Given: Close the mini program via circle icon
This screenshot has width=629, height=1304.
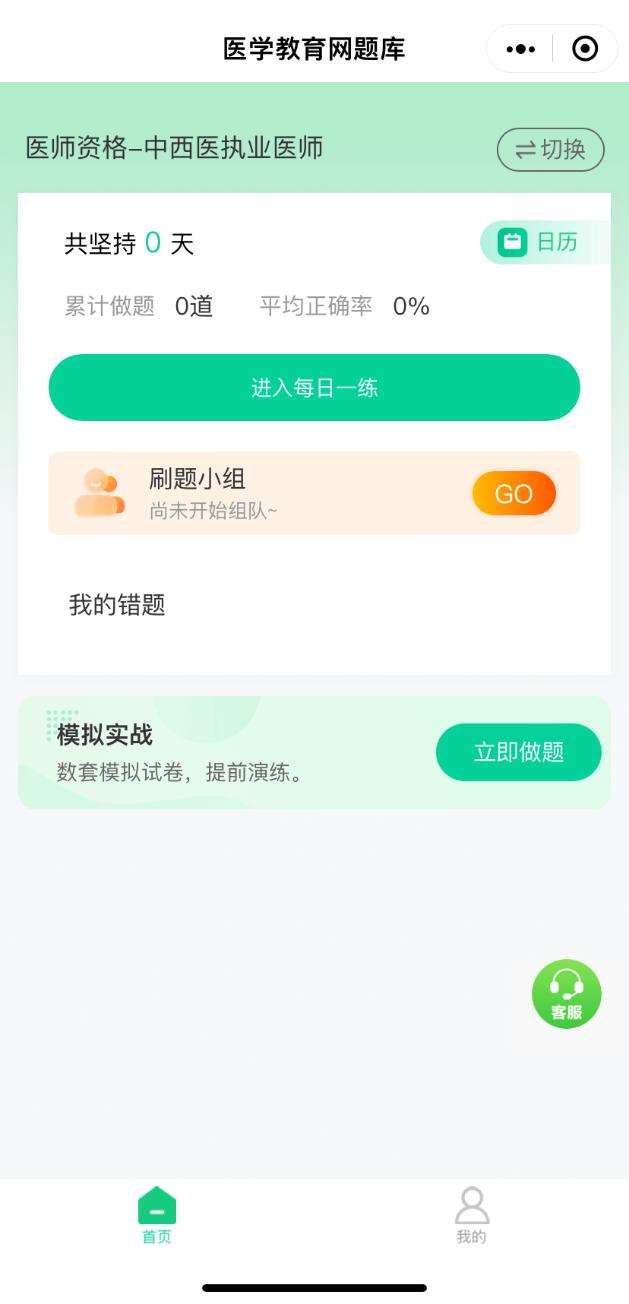Looking at the screenshot, I should [585, 49].
